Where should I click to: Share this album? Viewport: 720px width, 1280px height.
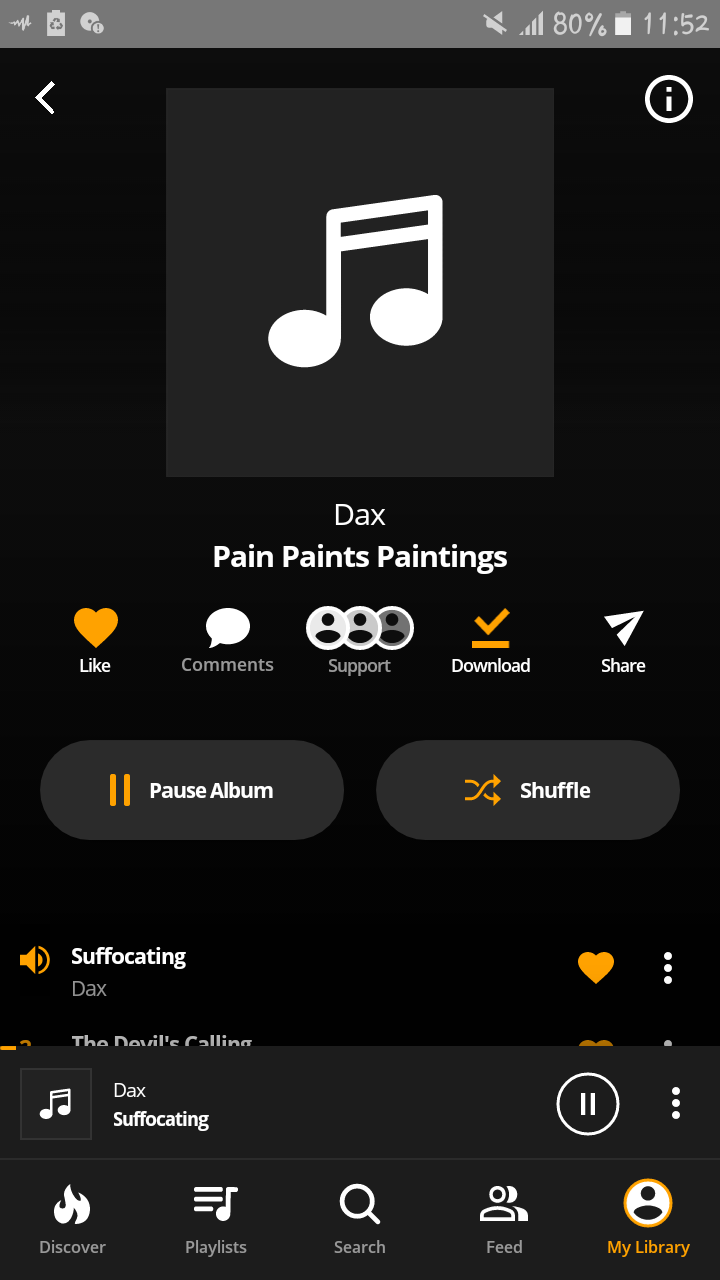(623, 640)
